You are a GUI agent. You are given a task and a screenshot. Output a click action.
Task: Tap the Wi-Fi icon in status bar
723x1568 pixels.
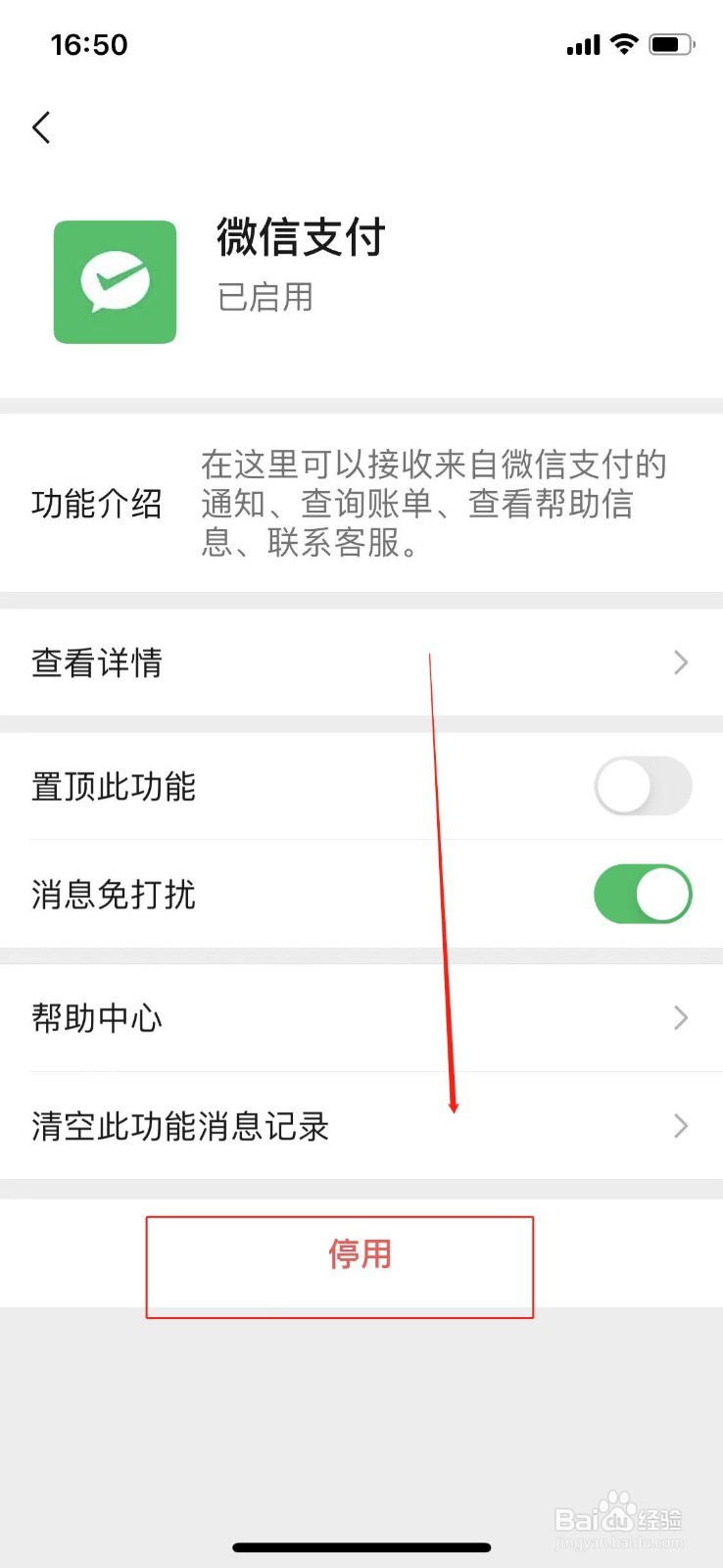pyautogui.click(x=624, y=43)
